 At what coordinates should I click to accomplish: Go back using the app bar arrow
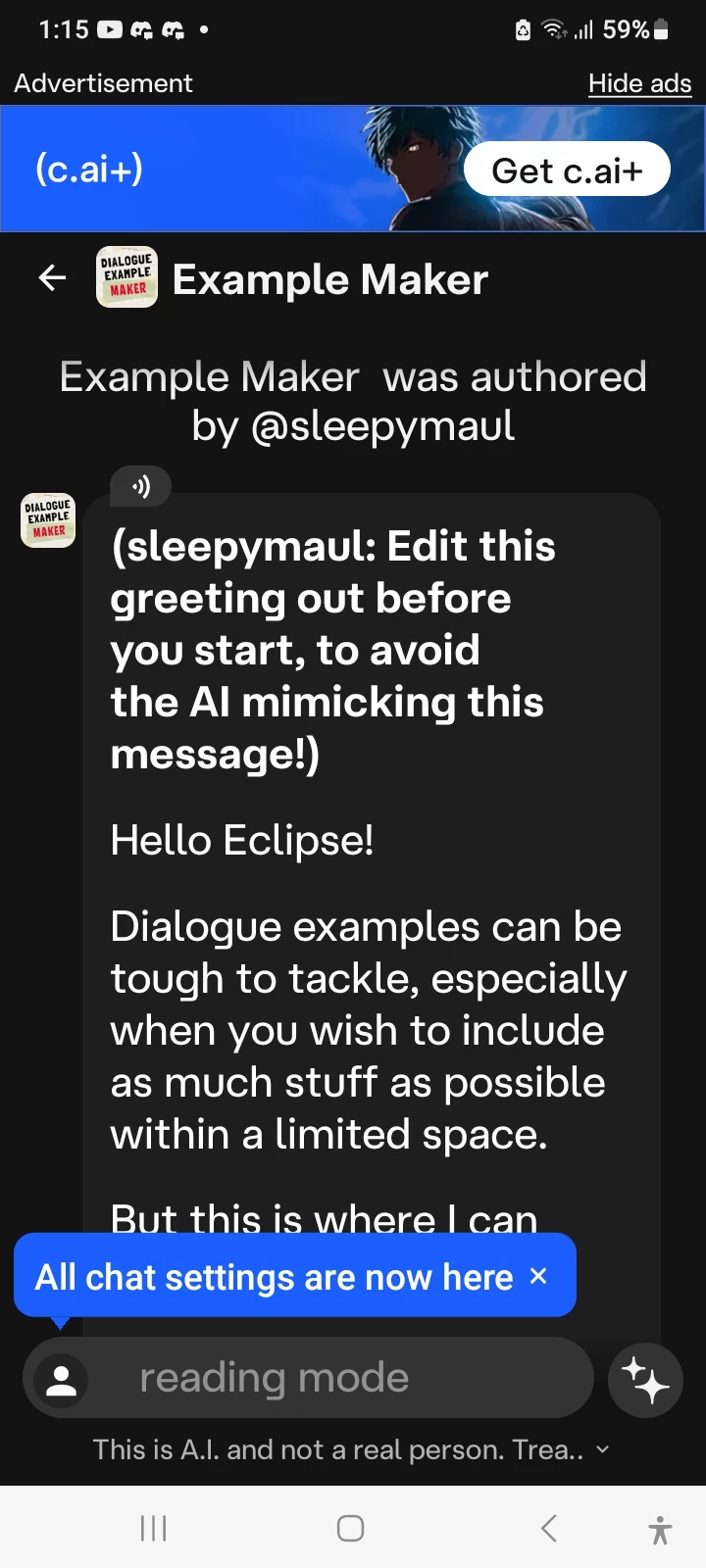(52, 278)
